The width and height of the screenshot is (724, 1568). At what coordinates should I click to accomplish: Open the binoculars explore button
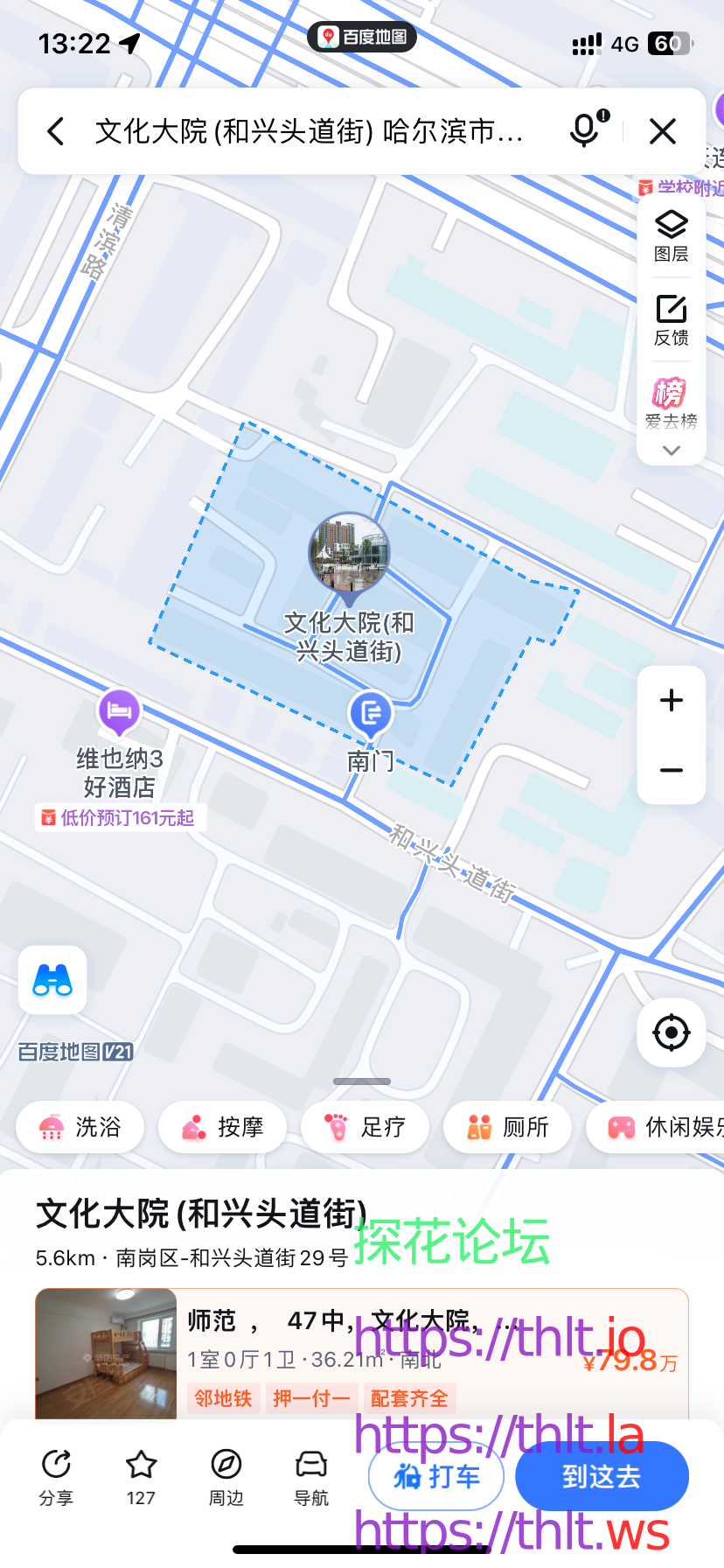52,980
